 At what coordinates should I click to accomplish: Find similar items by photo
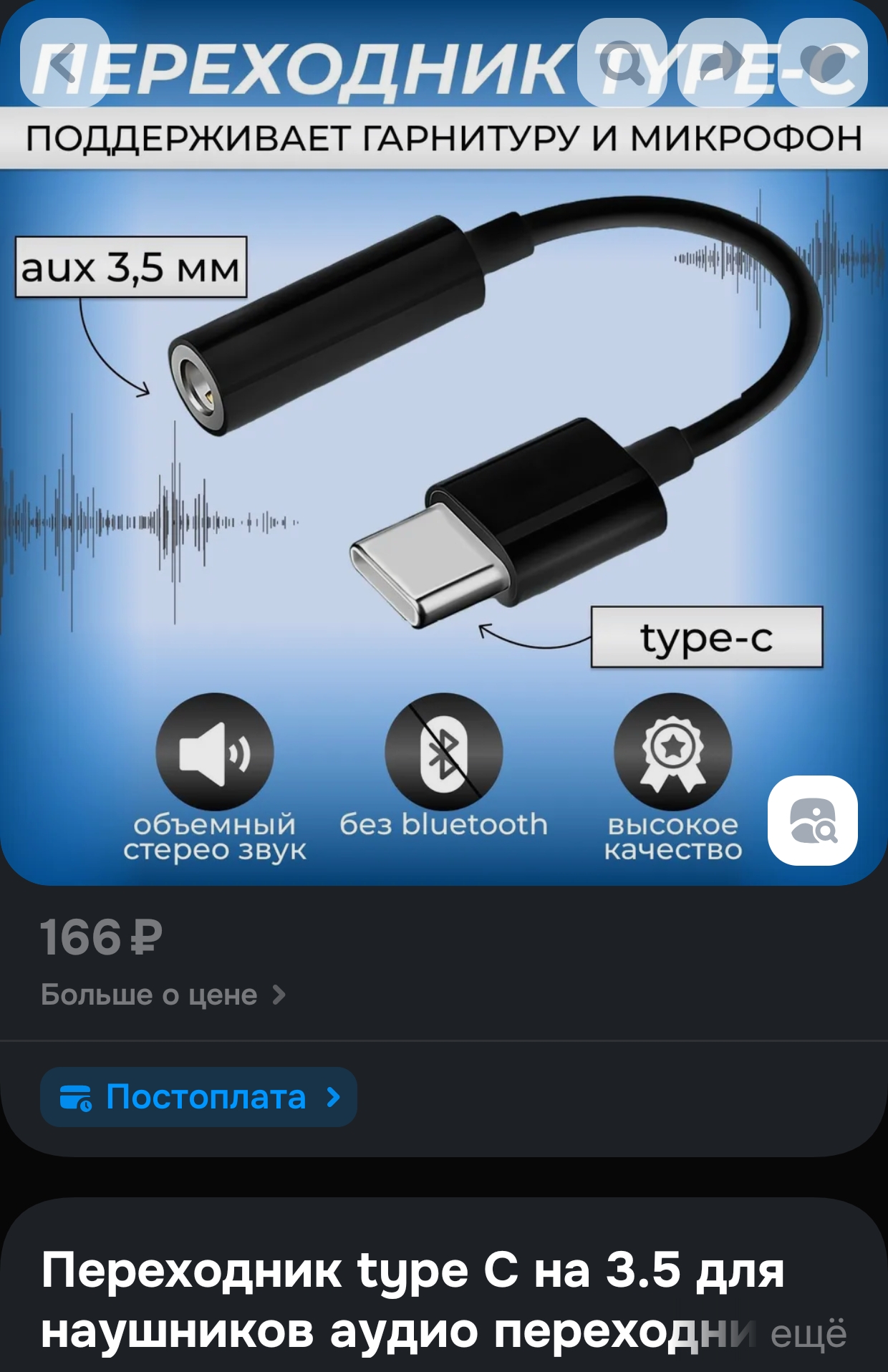click(x=812, y=821)
